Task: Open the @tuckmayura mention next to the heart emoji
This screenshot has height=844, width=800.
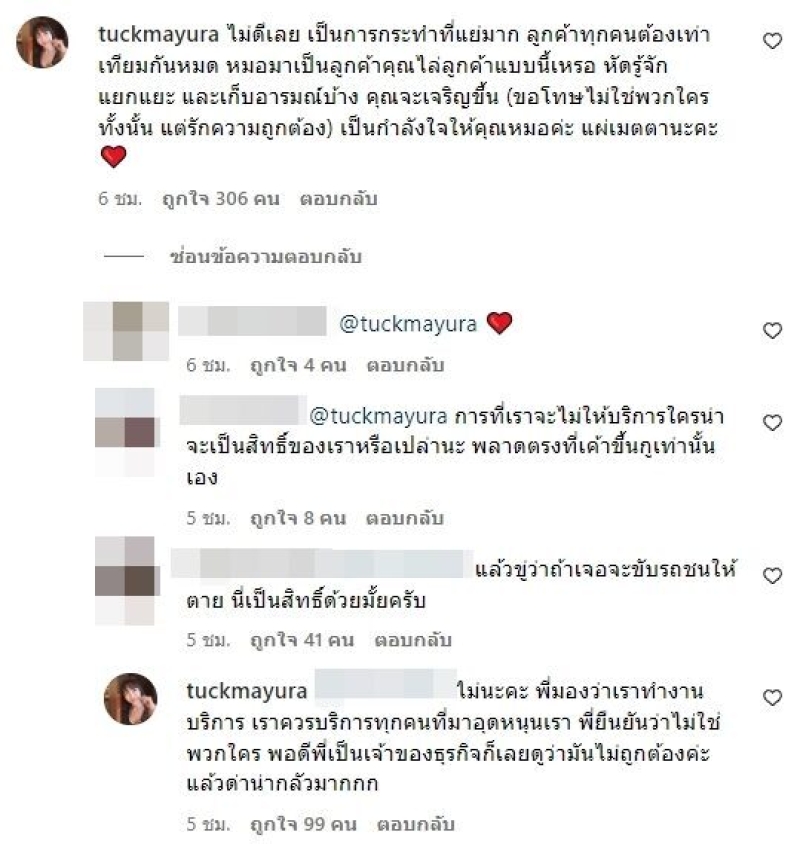Action: click(x=409, y=323)
